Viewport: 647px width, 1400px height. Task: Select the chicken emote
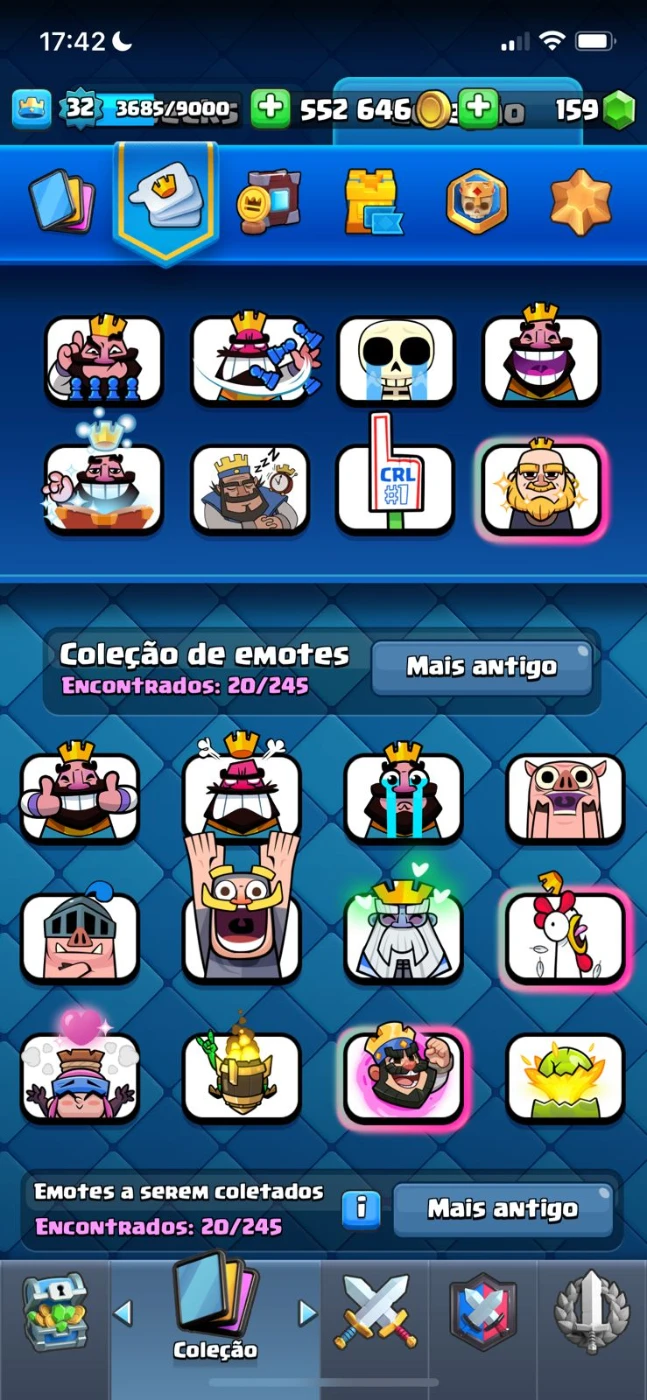(565, 936)
